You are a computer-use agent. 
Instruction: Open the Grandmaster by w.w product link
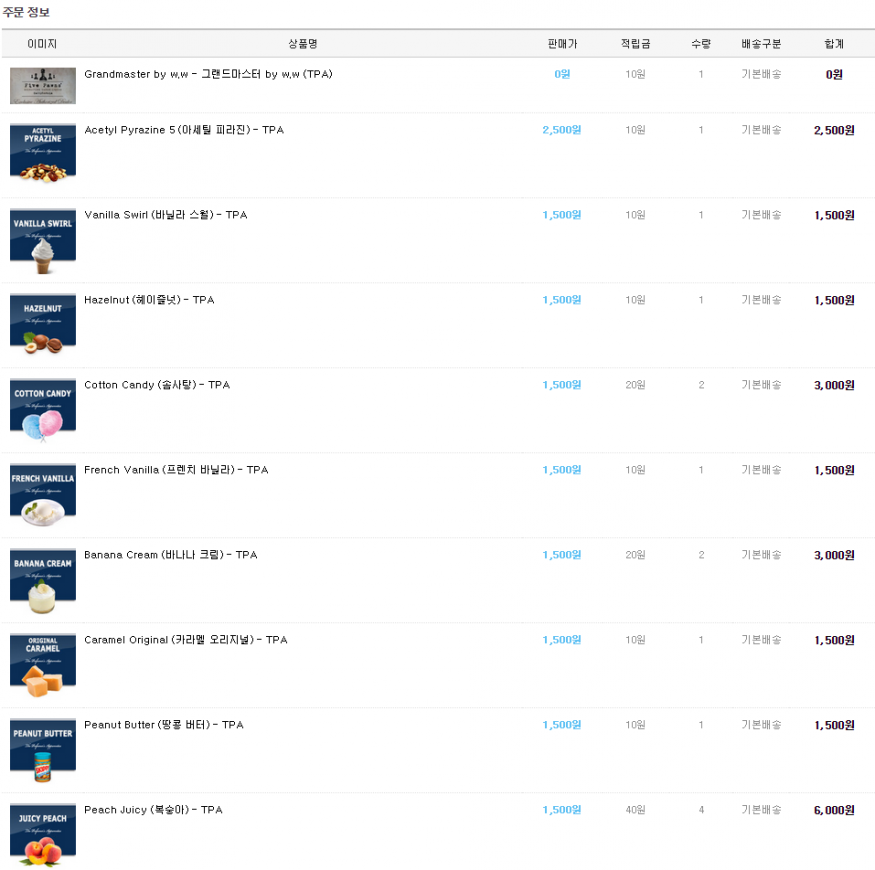coord(208,74)
